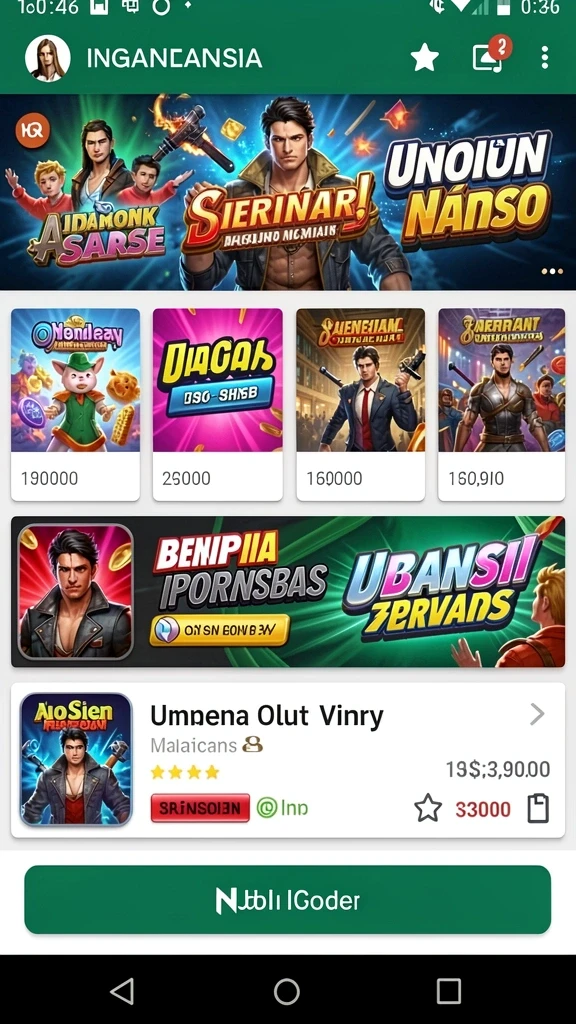576x1024 pixels.
Task: Tap the red Srinsoien button
Action: (200, 808)
